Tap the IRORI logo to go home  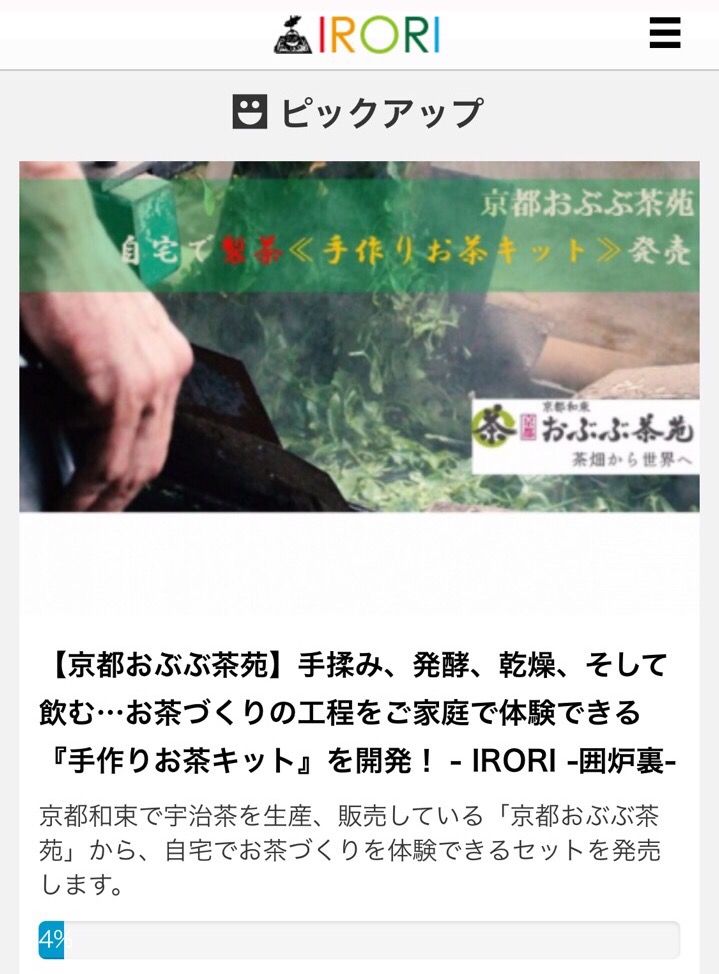click(x=357, y=34)
